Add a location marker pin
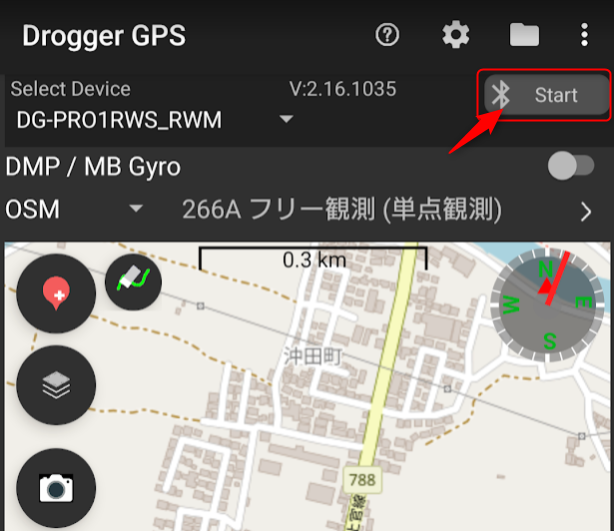The height and width of the screenshot is (531, 614). [x=56, y=292]
